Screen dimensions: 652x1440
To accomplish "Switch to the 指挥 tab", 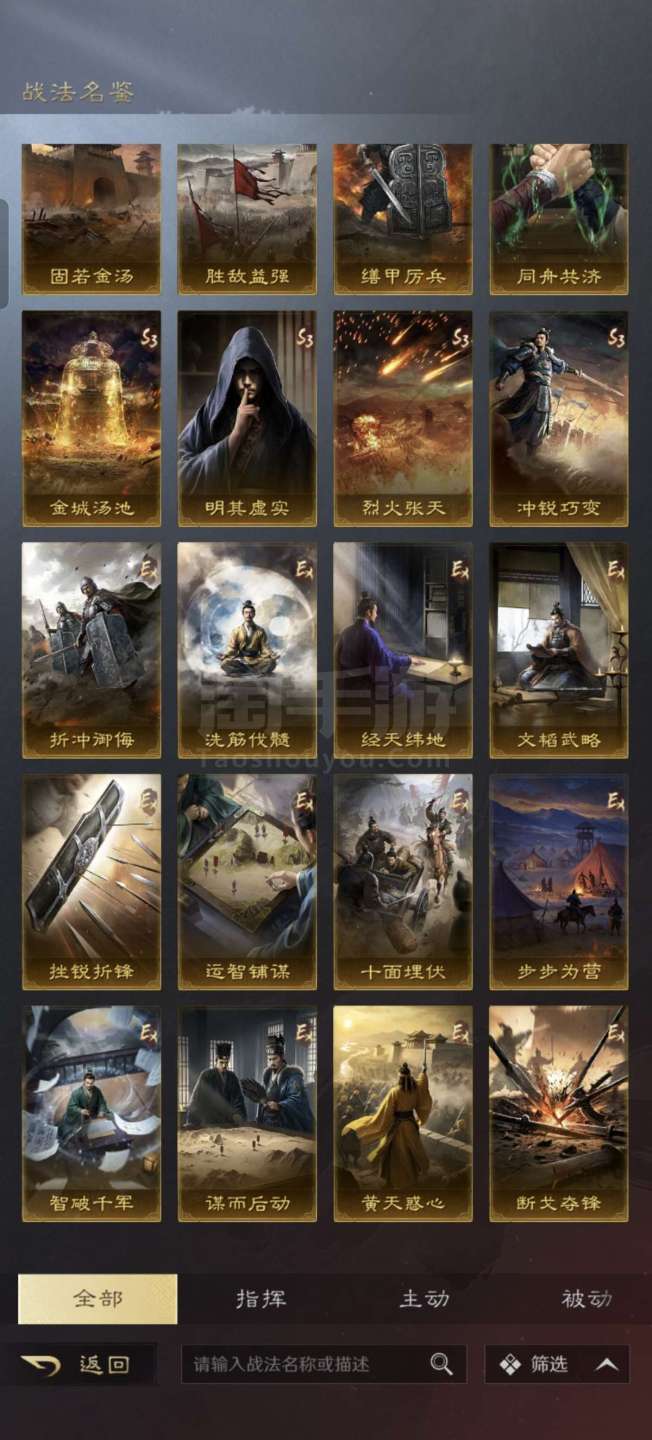I will pos(261,1299).
